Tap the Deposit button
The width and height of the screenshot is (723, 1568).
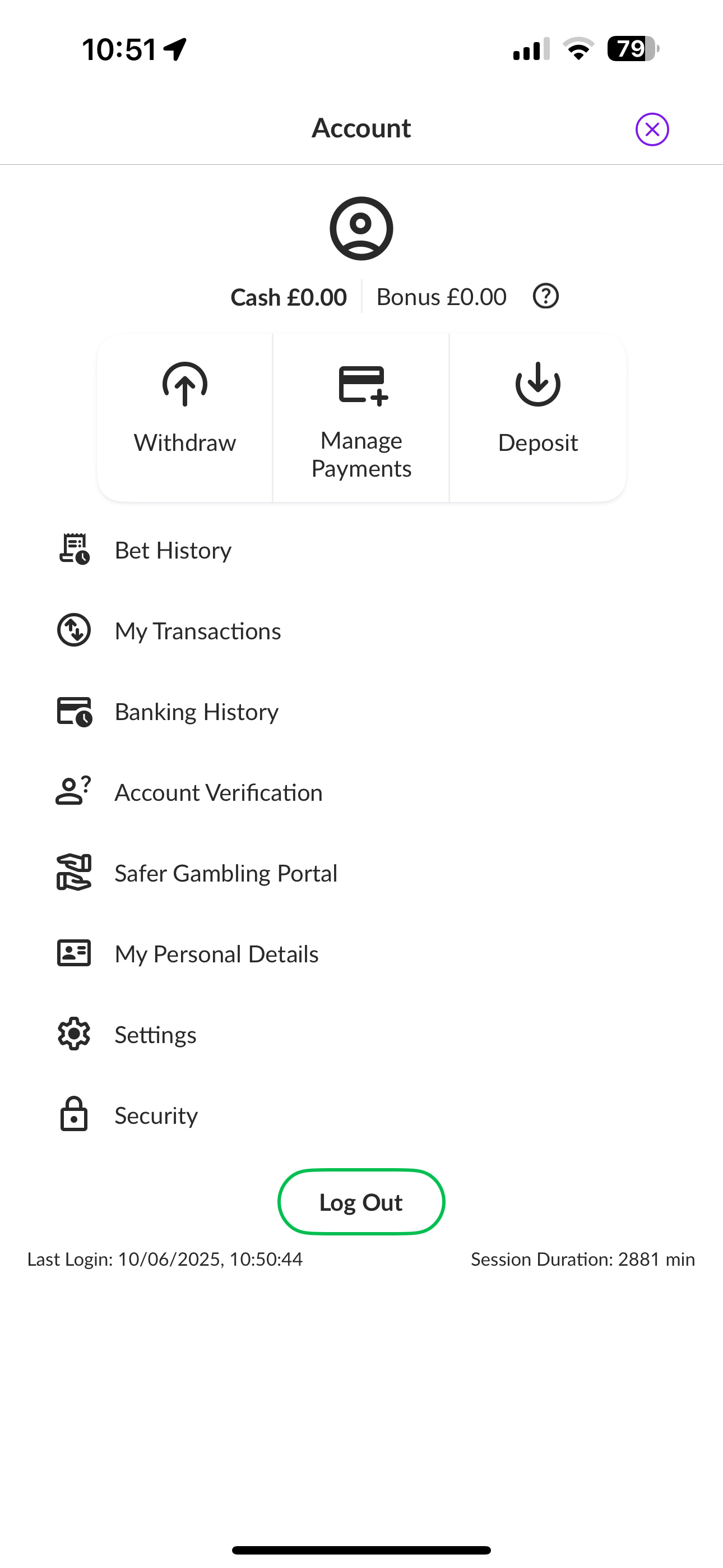pos(537,418)
